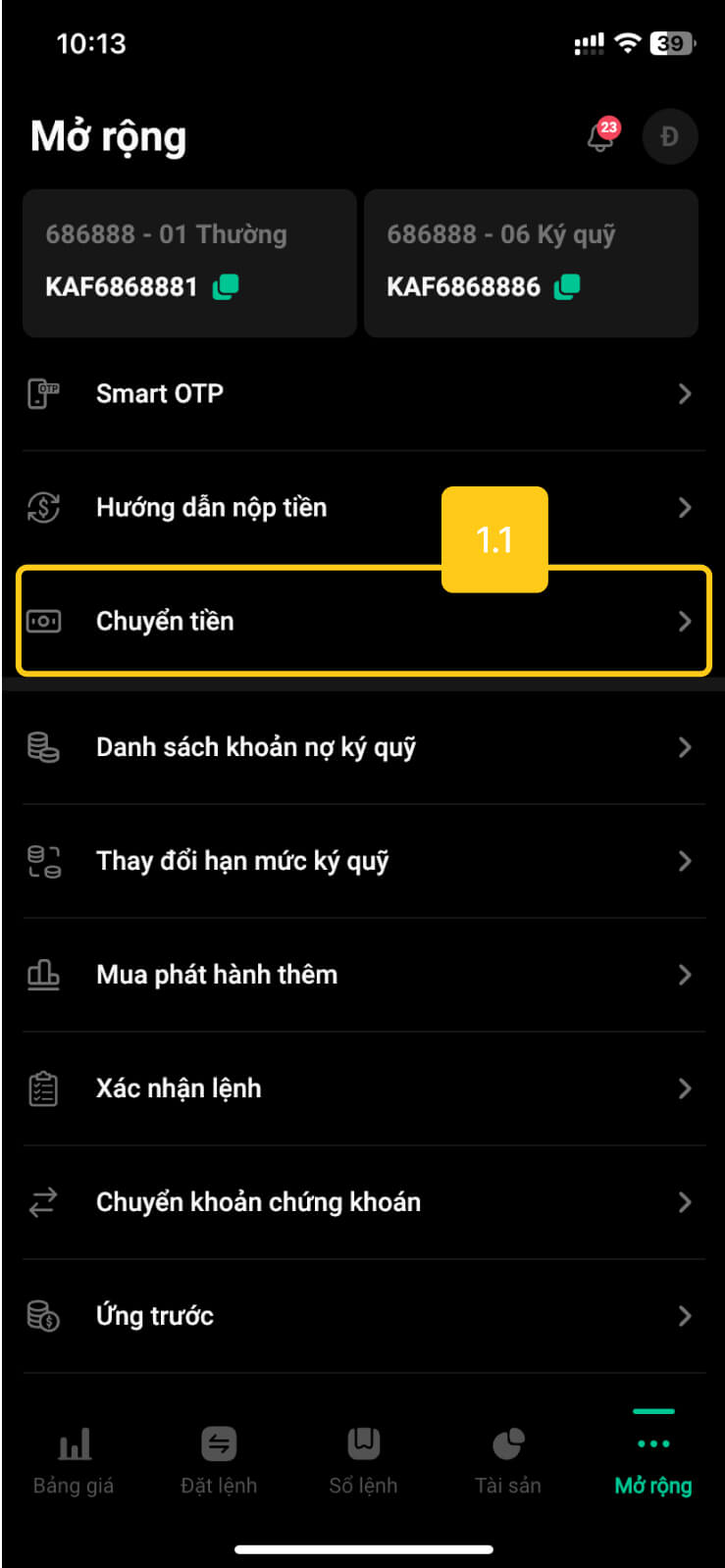This screenshot has width=725, height=1568.
Task: Select the Mở rộng tab
Action: (653, 1459)
